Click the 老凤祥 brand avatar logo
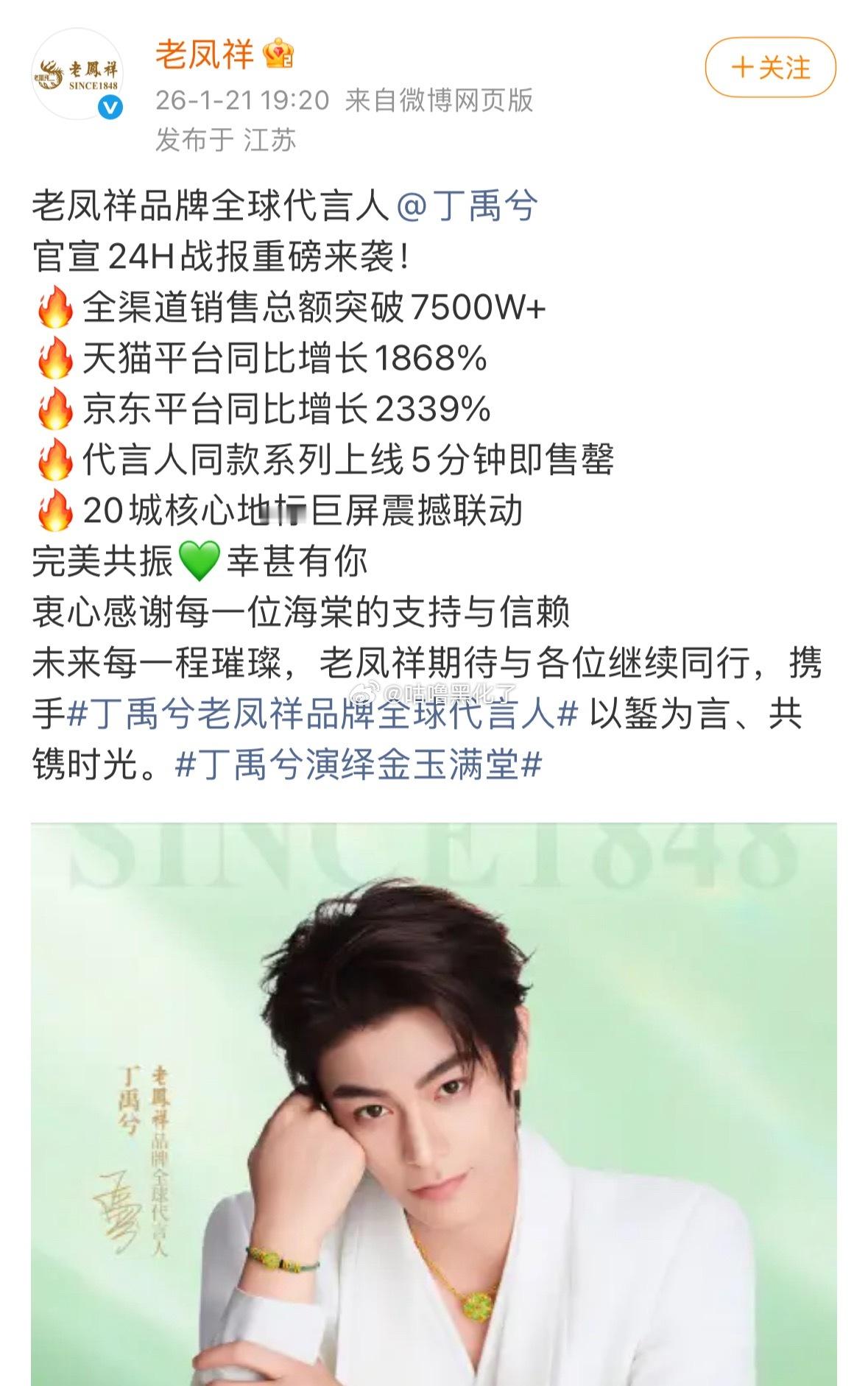The width and height of the screenshot is (868, 1386). (x=76, y=74)
